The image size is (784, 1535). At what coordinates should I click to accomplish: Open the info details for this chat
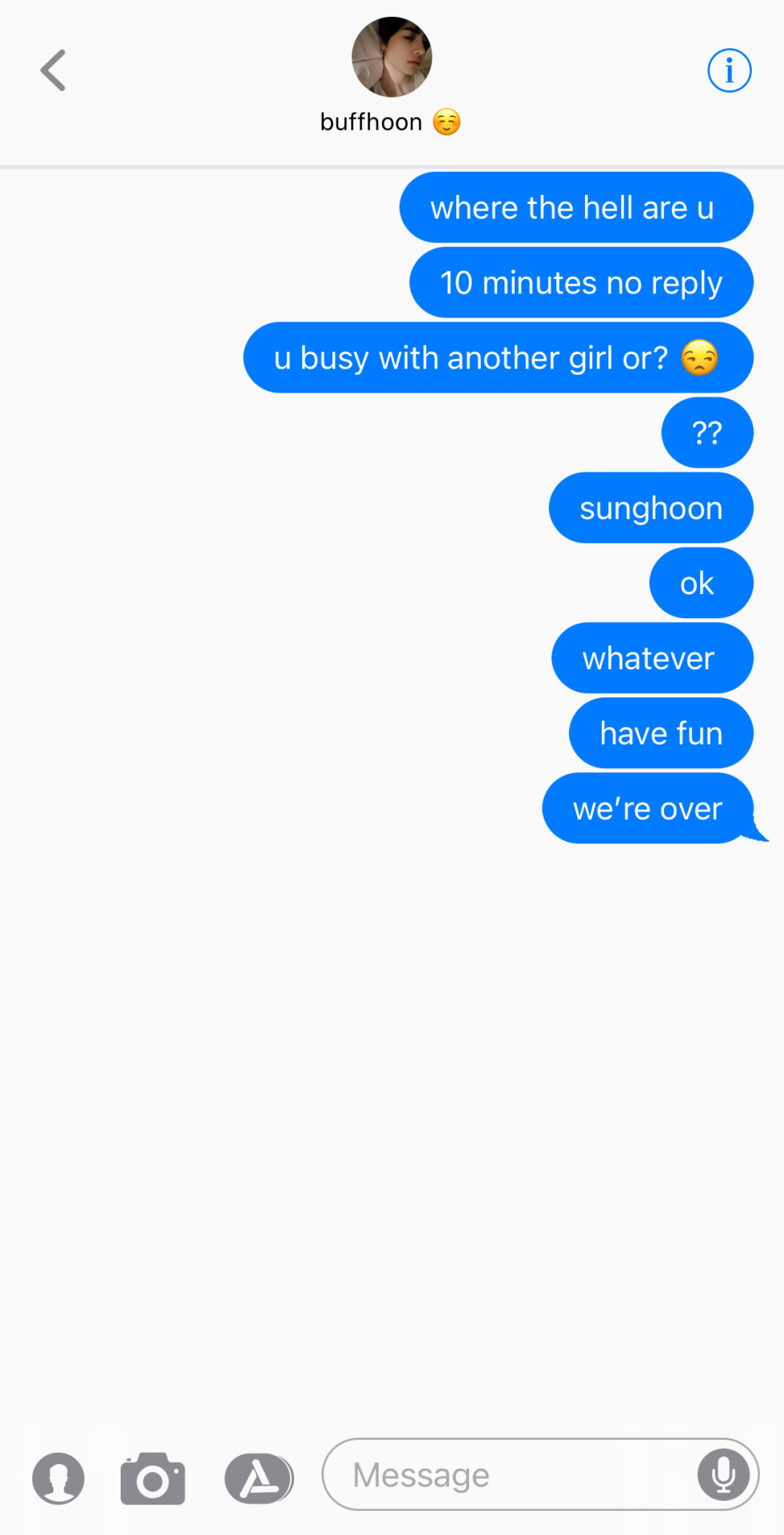729,70
